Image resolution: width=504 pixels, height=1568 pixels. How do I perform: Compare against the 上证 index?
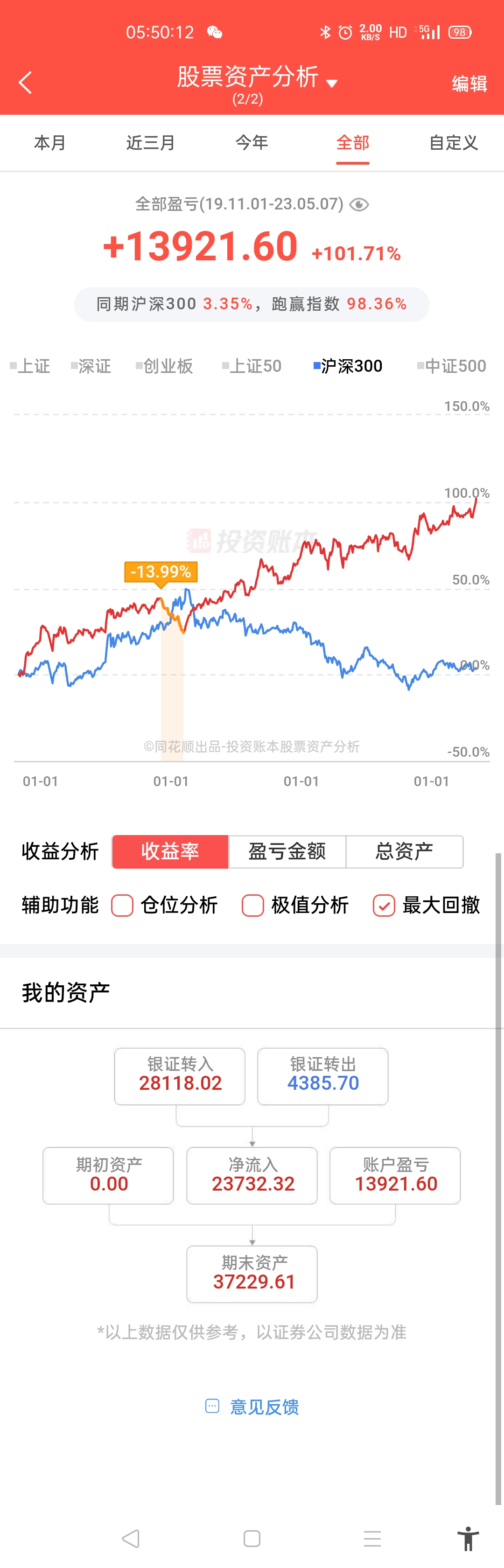click(30, 366)
